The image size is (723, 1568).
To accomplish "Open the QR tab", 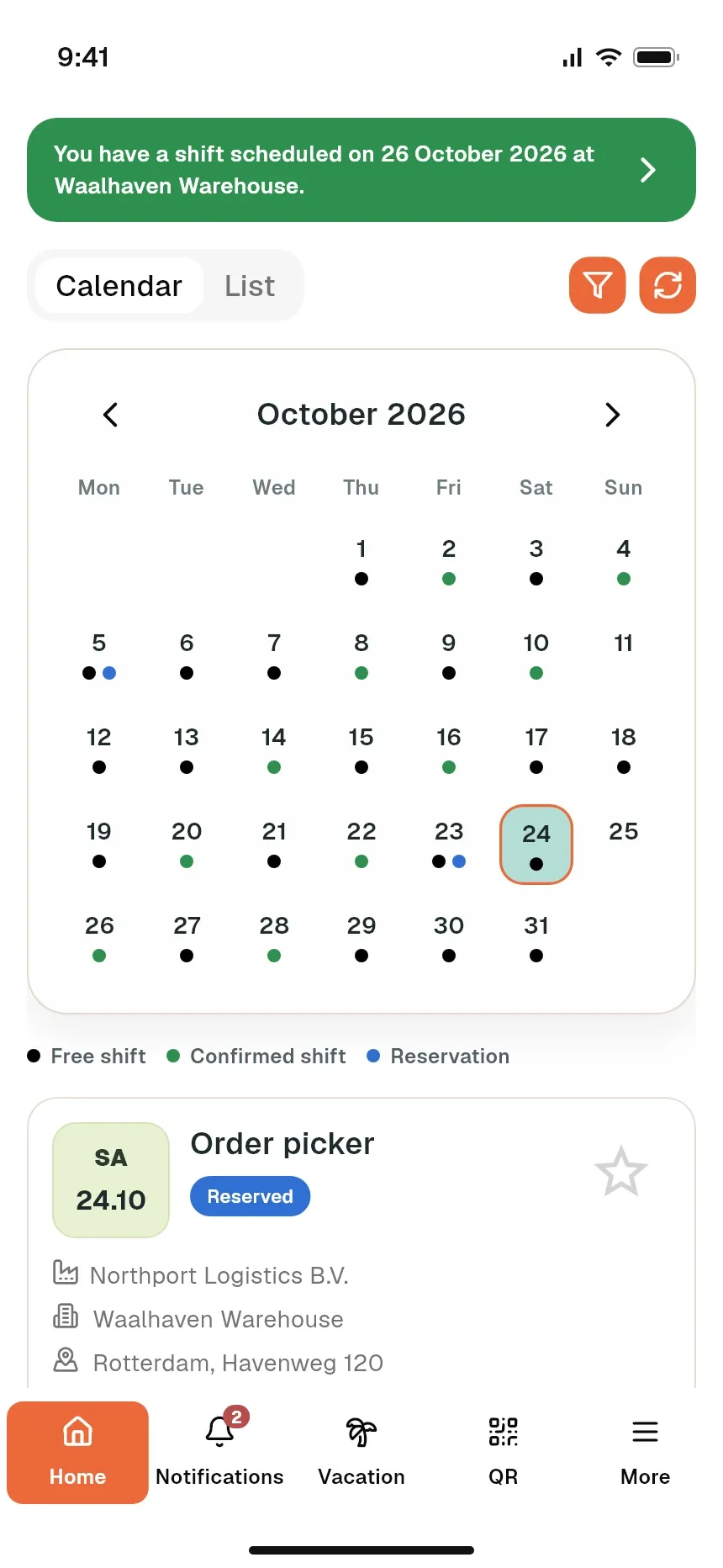I will click(x=503, y=1452).
